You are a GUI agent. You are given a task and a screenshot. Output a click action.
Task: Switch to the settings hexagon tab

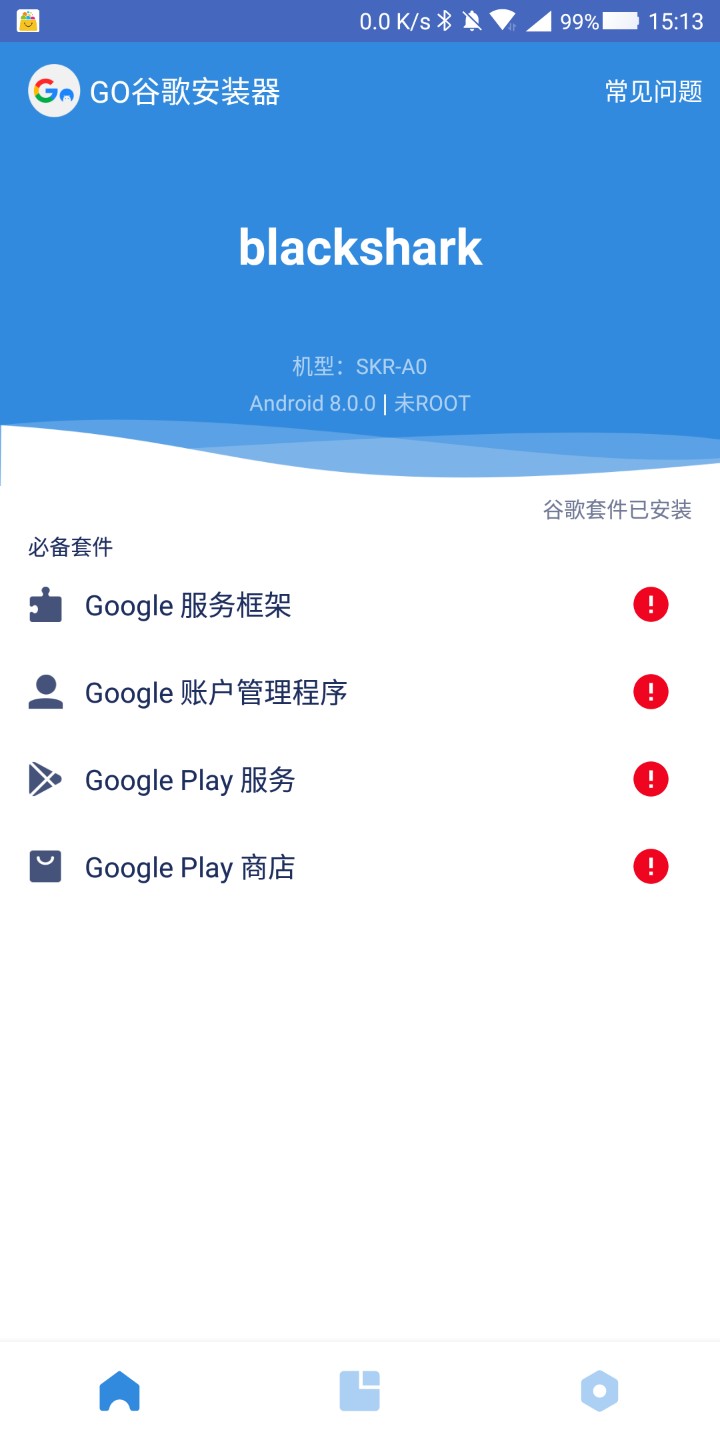pos(599,1391)
